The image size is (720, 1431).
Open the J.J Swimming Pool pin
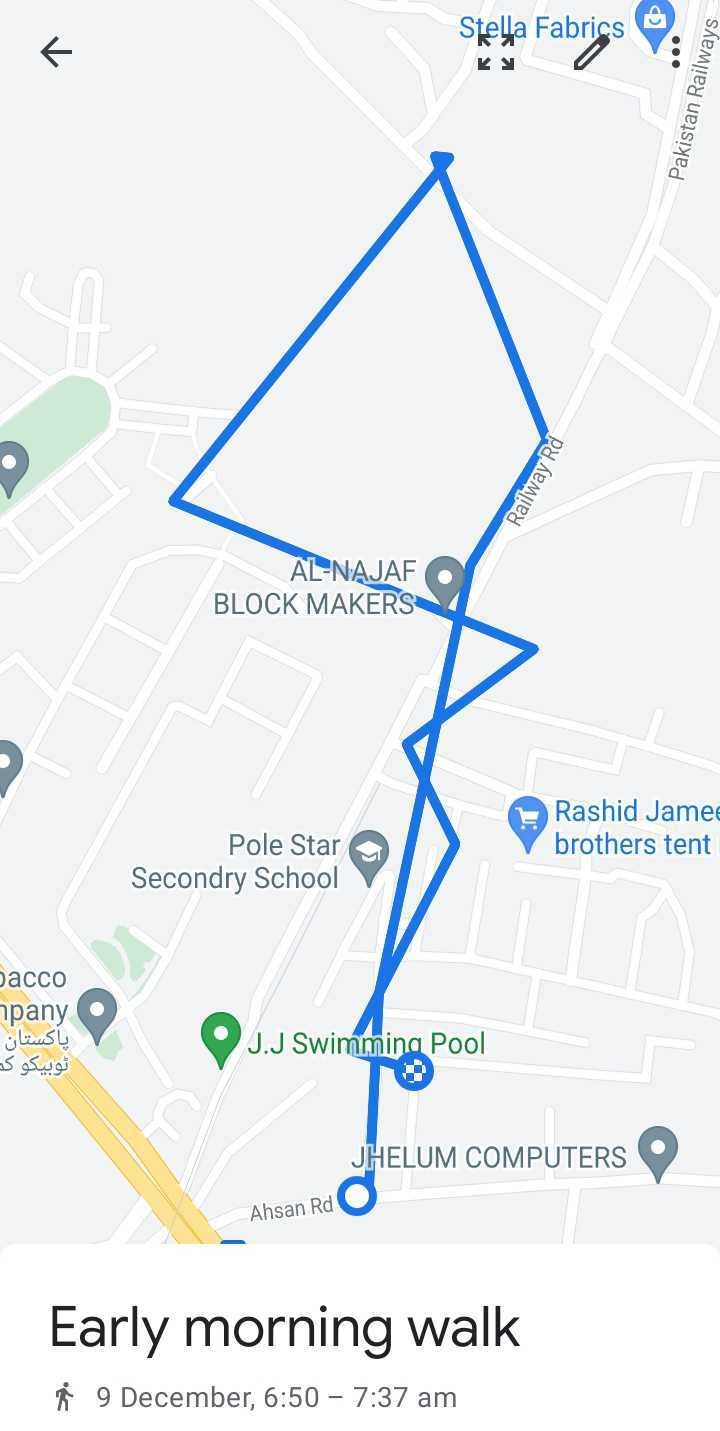[221, 1036]
